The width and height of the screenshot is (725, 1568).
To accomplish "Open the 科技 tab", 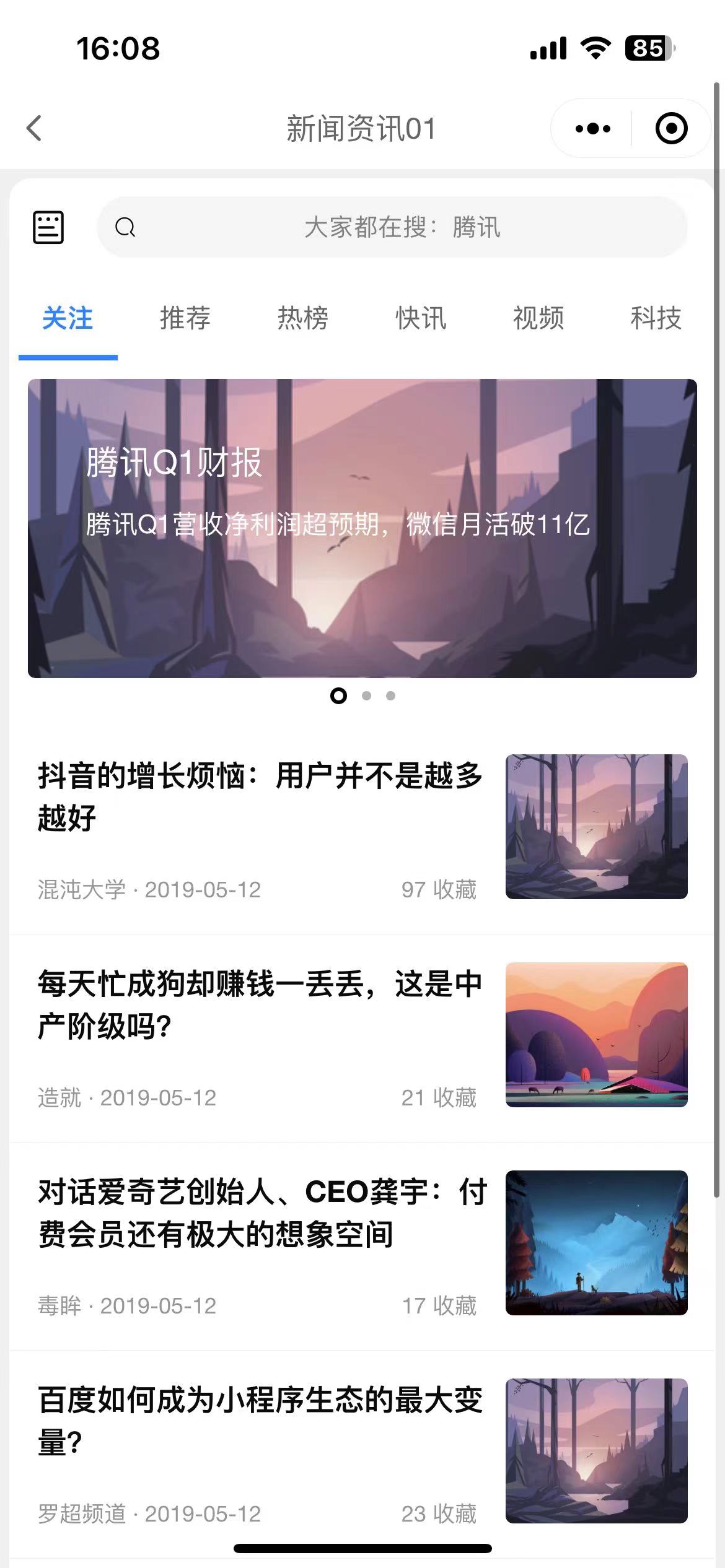I will click(656, 318).
